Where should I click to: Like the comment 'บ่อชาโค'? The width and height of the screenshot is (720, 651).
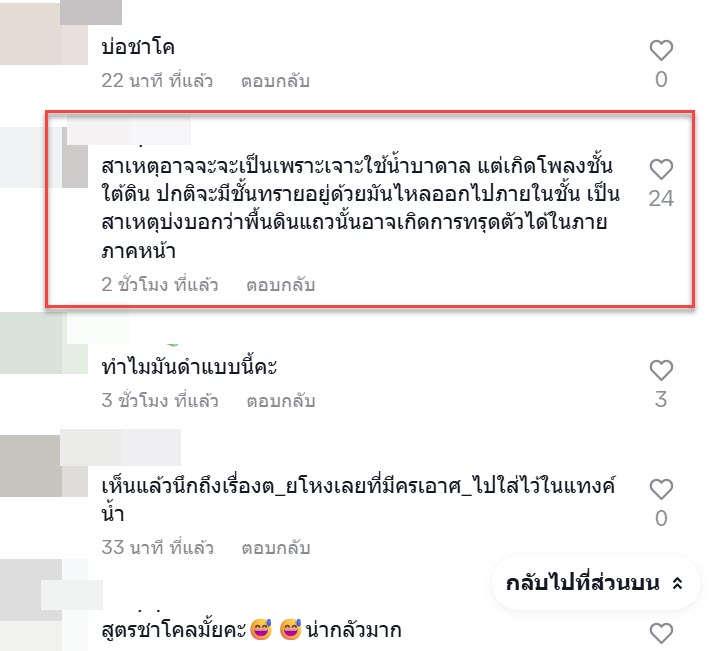(x=660, y=50)
